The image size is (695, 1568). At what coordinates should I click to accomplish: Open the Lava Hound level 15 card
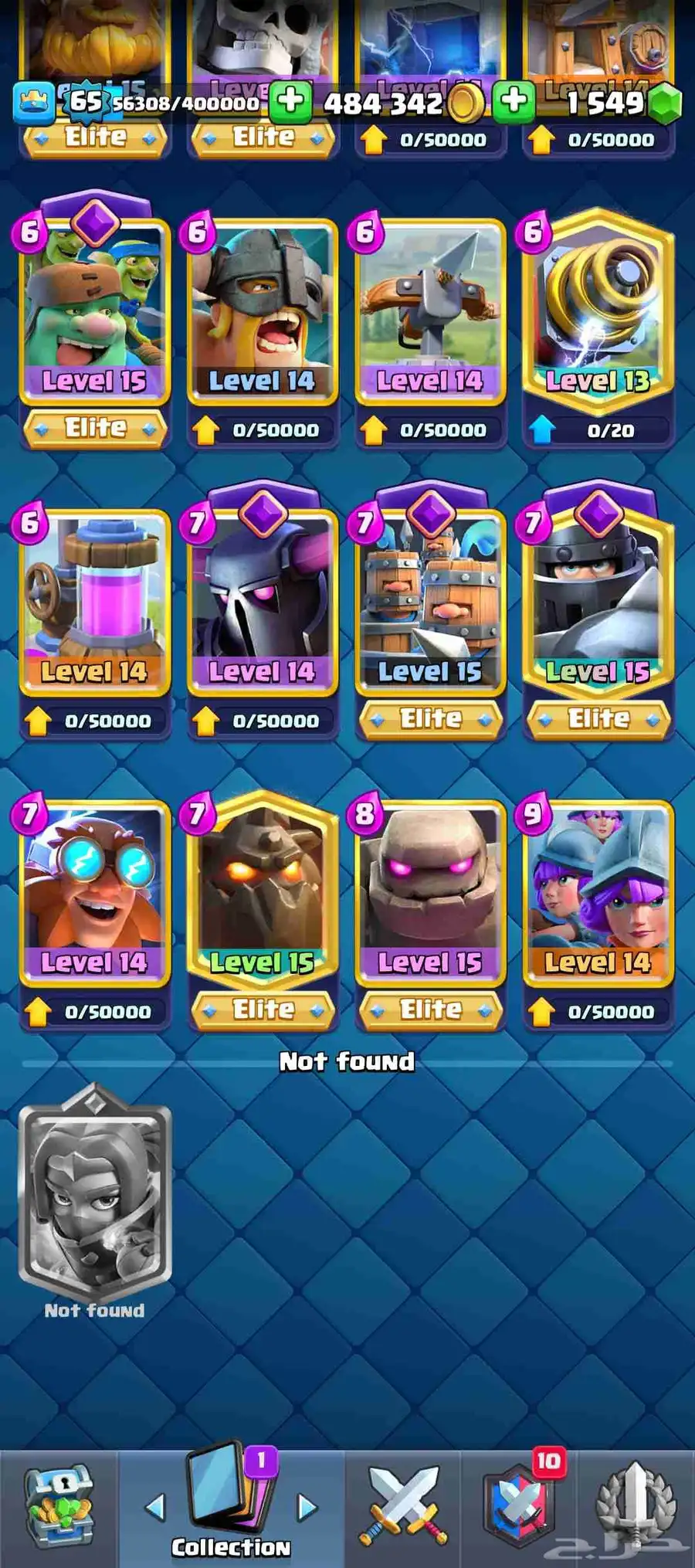262,893
